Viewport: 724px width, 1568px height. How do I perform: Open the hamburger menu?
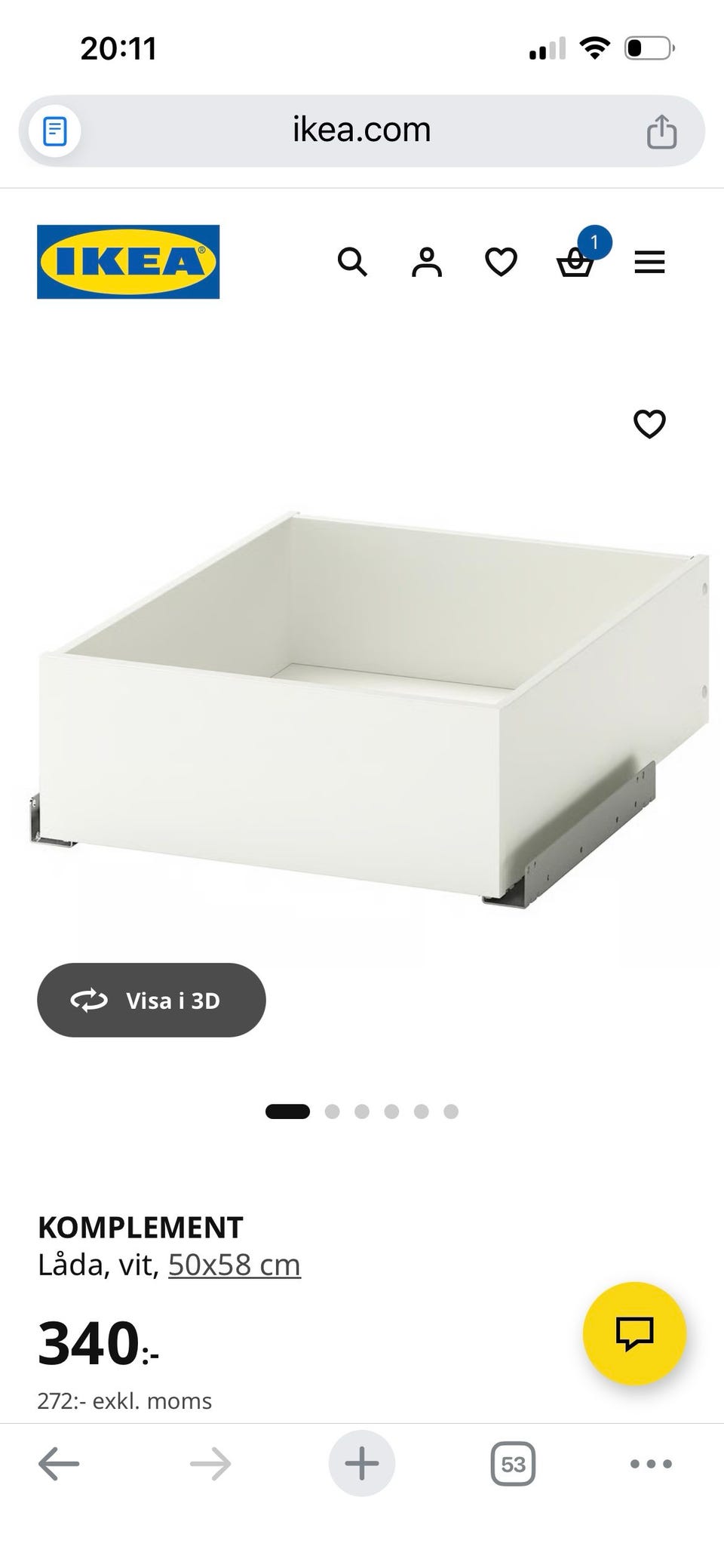pos(649,263)
